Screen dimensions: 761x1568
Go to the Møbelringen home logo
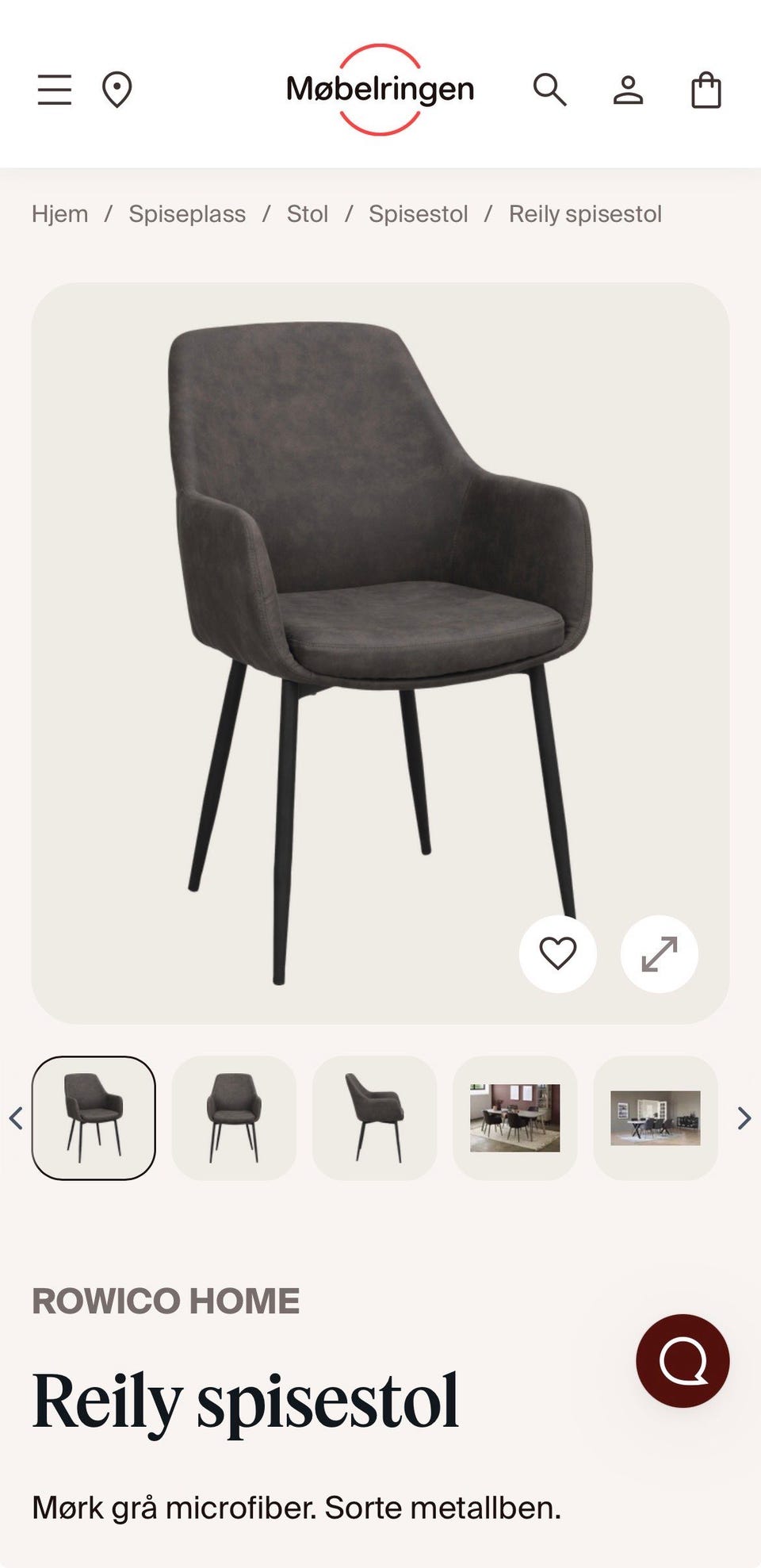[380, 90]
